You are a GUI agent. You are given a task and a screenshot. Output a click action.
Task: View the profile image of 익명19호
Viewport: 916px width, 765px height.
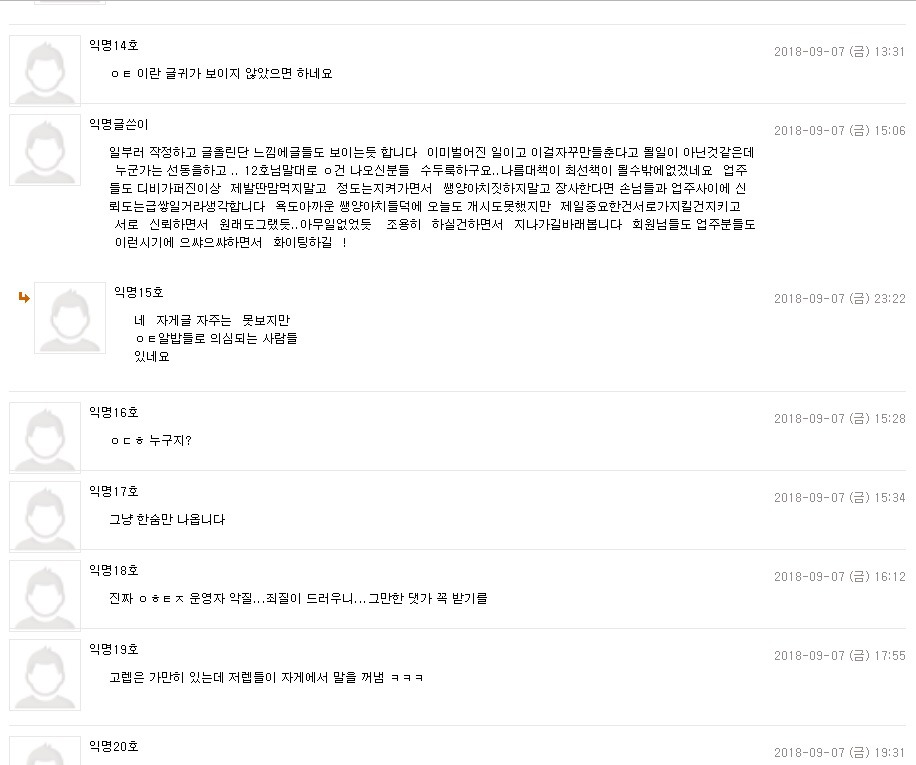[x=45, y=675]
